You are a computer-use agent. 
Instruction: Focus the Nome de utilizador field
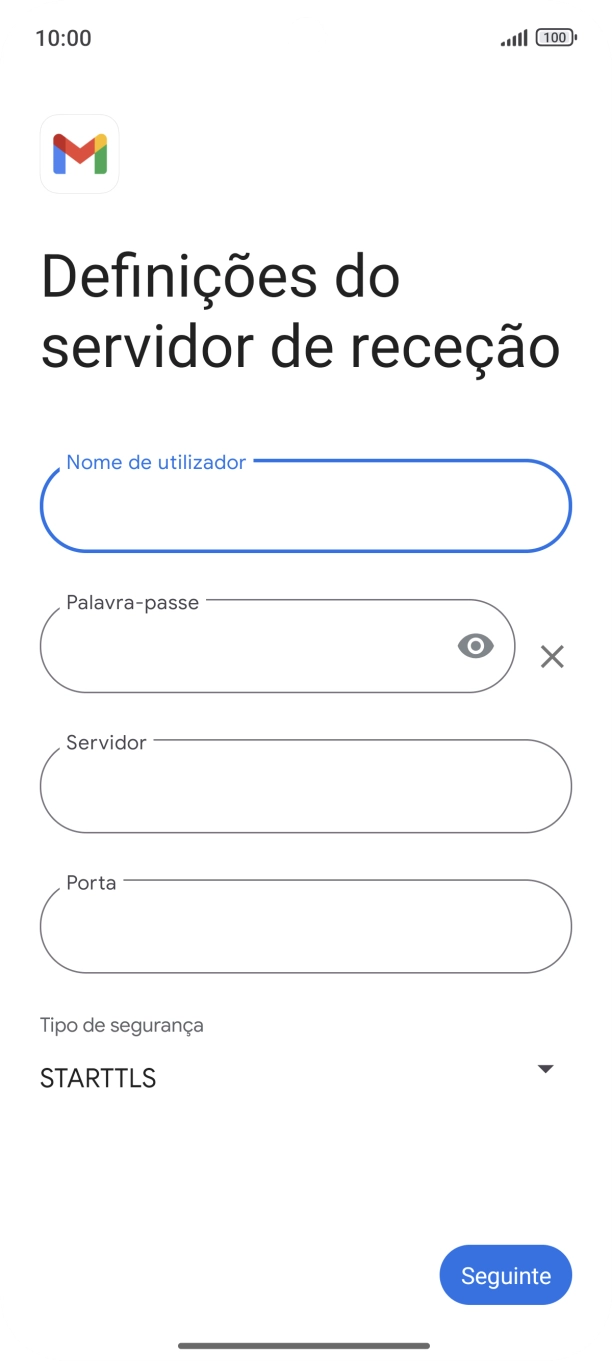coord(305,506)
